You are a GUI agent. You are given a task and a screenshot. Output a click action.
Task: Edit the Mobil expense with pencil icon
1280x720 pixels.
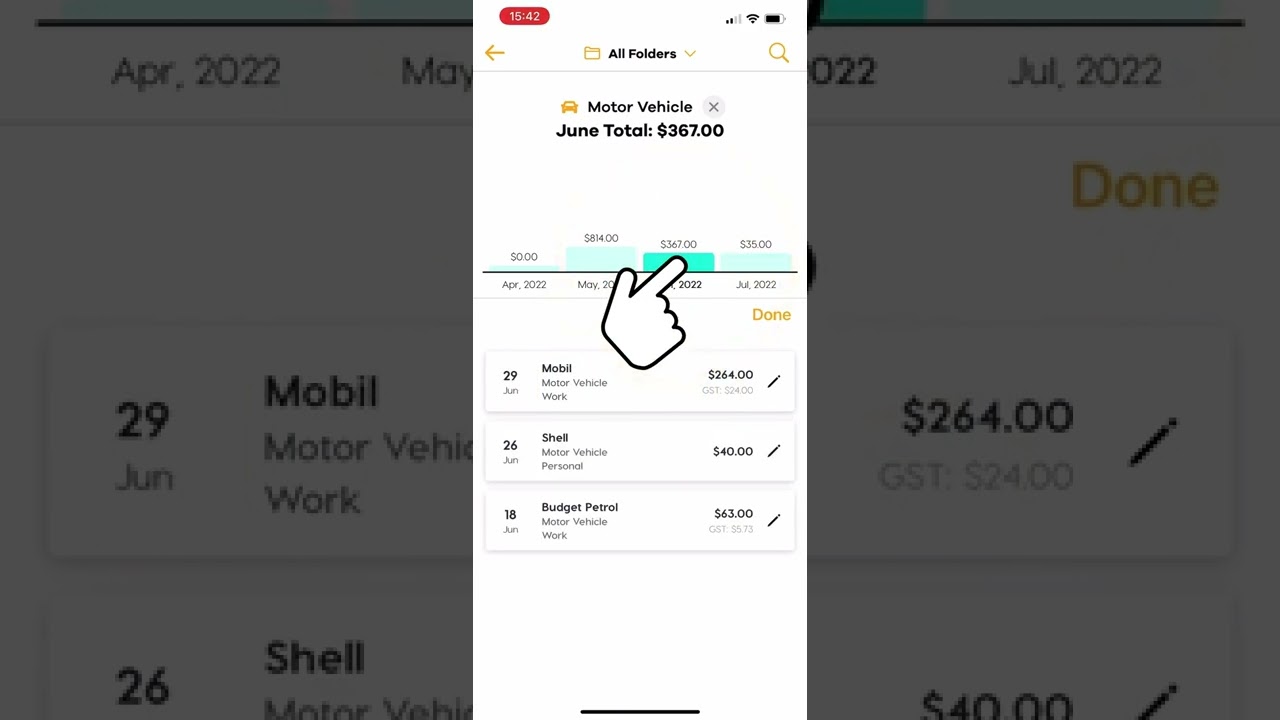(x=773, y=382)
